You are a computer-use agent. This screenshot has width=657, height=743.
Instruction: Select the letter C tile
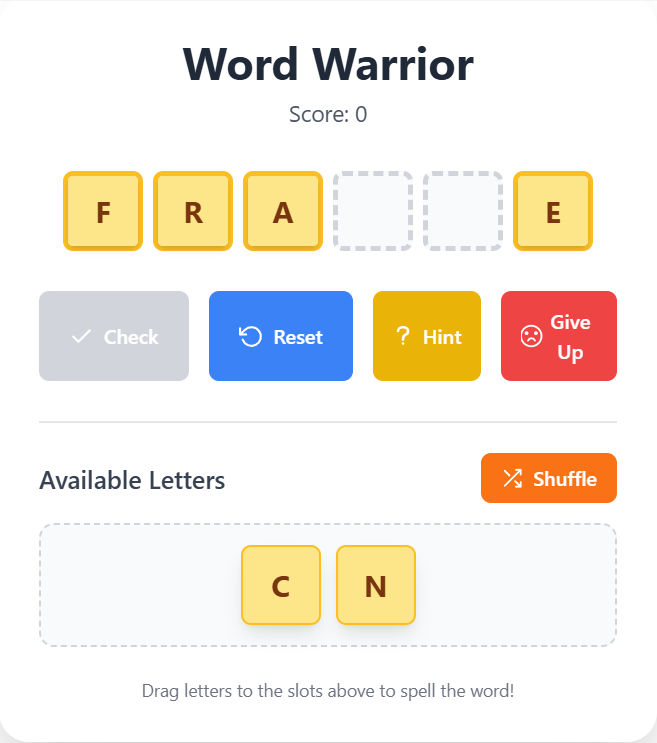[x=281, y=585]
